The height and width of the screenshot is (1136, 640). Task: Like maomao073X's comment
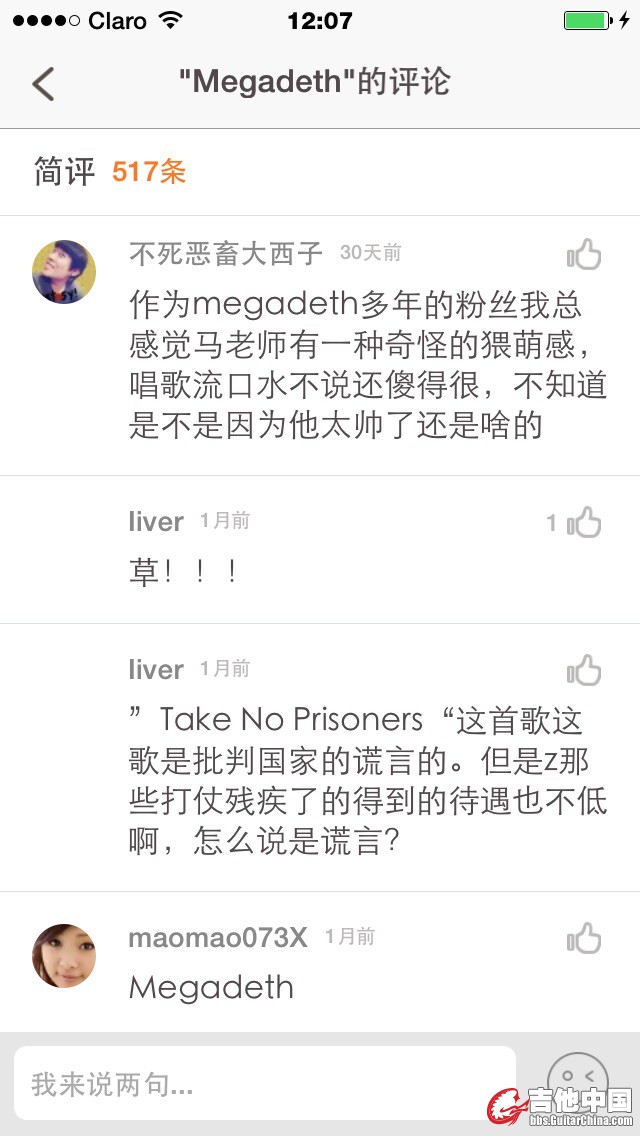click(x=585, y=939)
